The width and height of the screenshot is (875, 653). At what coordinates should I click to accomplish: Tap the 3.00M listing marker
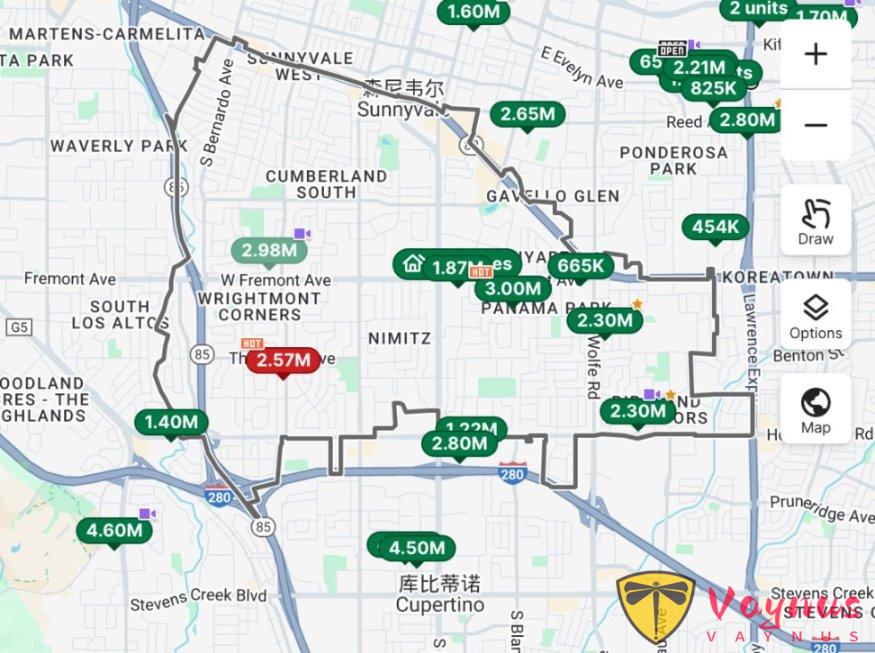coord(512,289)
